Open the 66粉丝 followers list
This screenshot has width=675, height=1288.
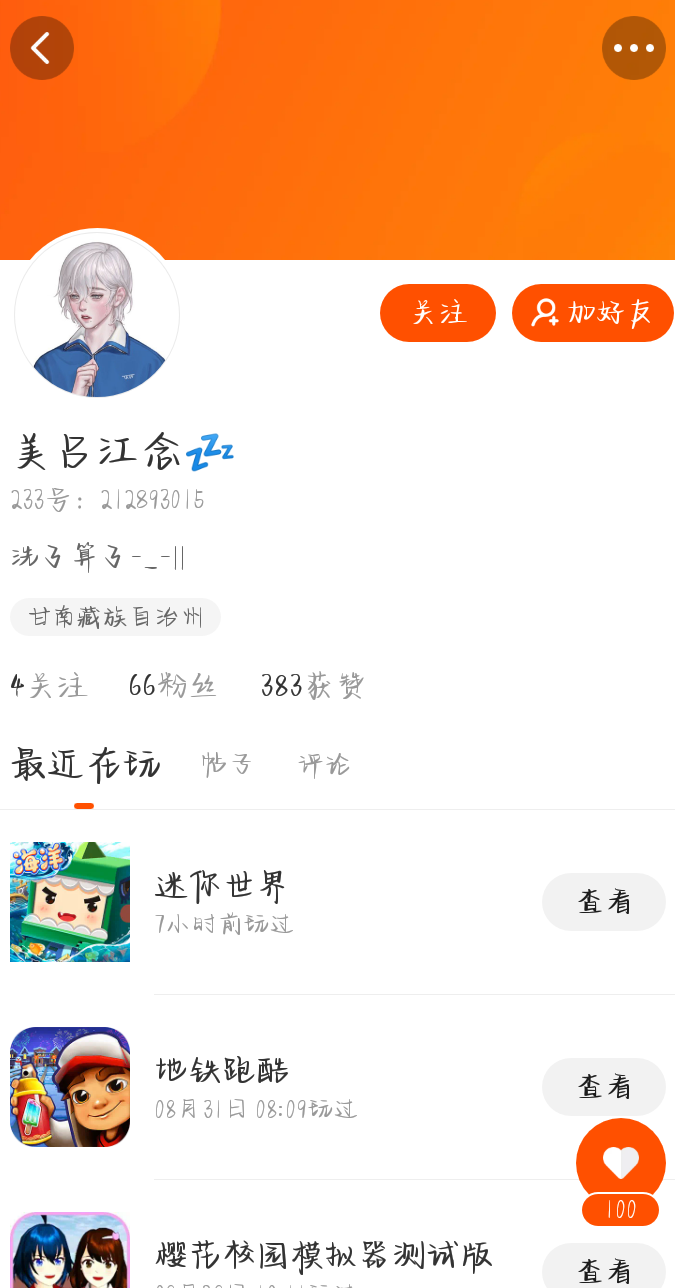(x=172, y=686)
